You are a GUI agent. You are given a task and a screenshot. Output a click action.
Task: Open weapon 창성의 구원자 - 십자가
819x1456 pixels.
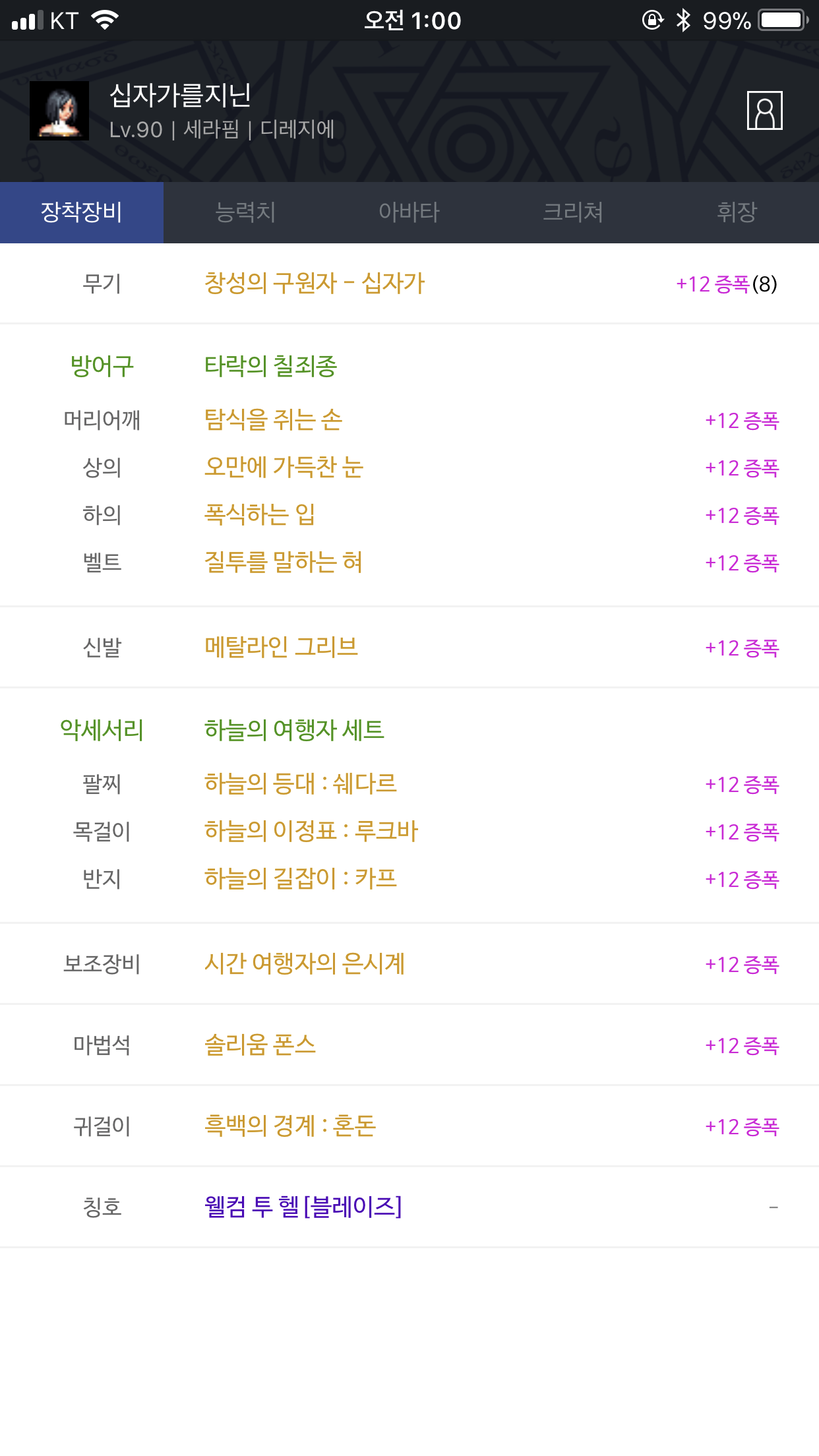click(x=315, y=284)
